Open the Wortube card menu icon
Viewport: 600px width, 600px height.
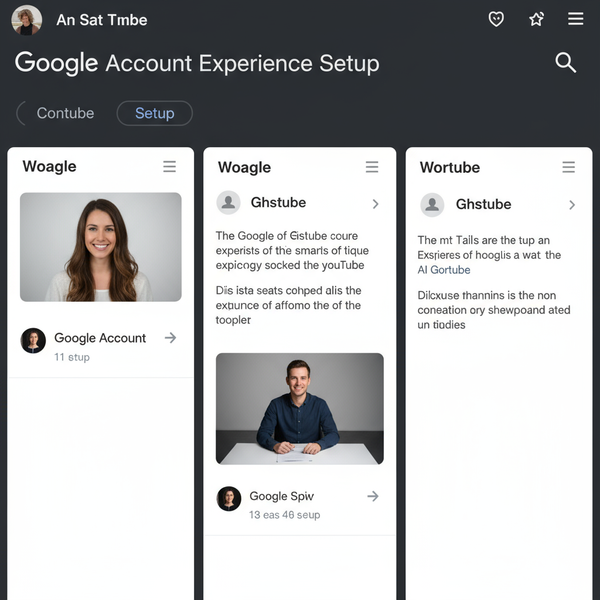[568, 167]
